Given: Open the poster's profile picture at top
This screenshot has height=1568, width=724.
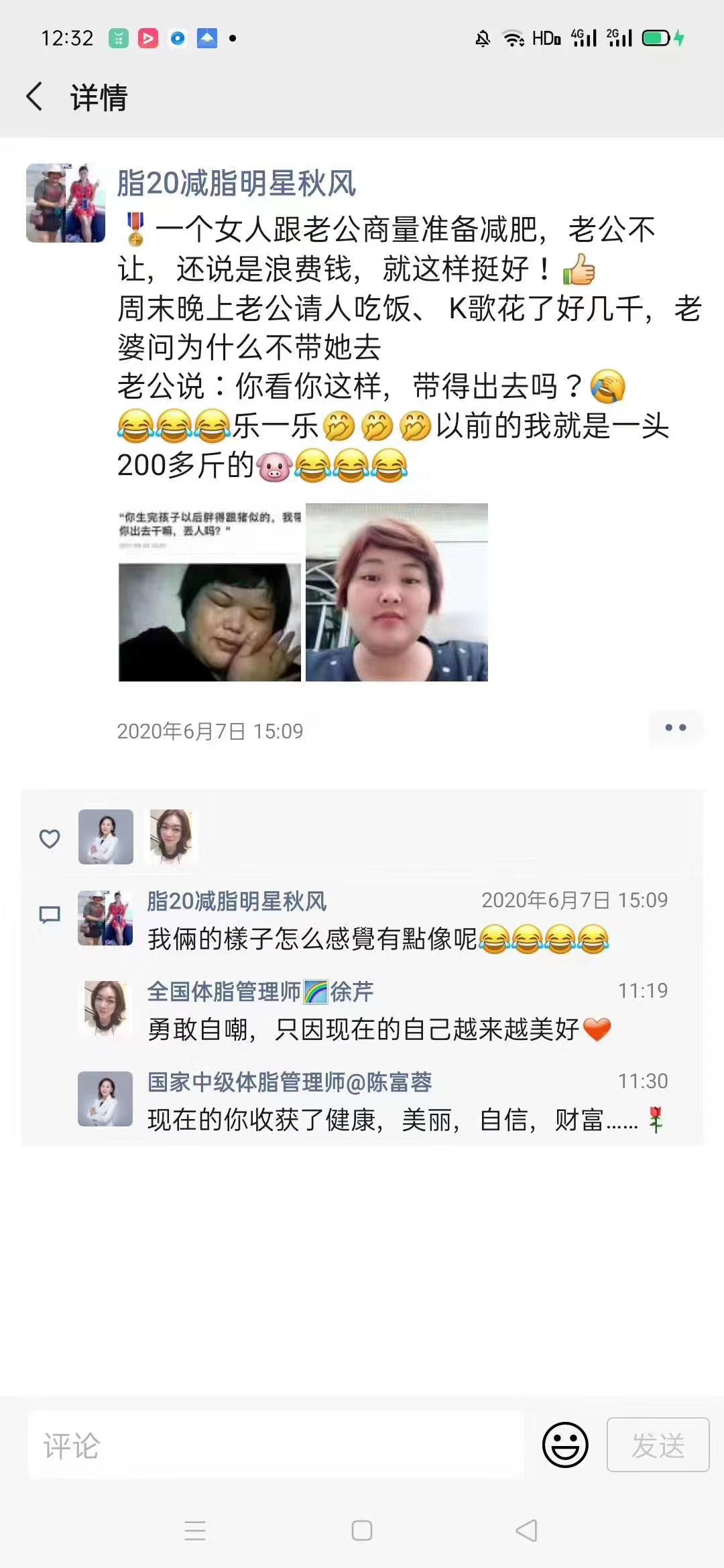Looking at the screenshot, I should point(66,202).
